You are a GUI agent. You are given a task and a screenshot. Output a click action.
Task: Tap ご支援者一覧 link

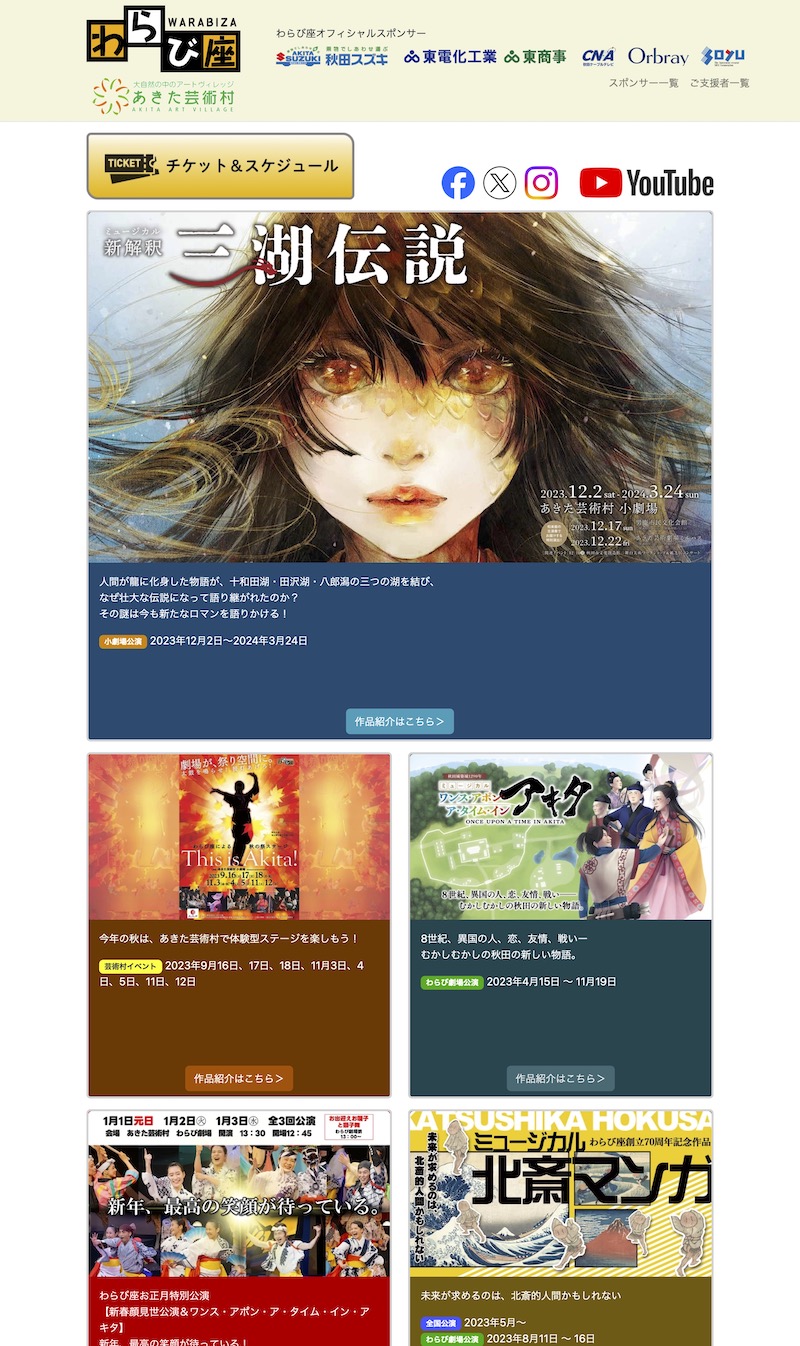click(x=719, y=83)
